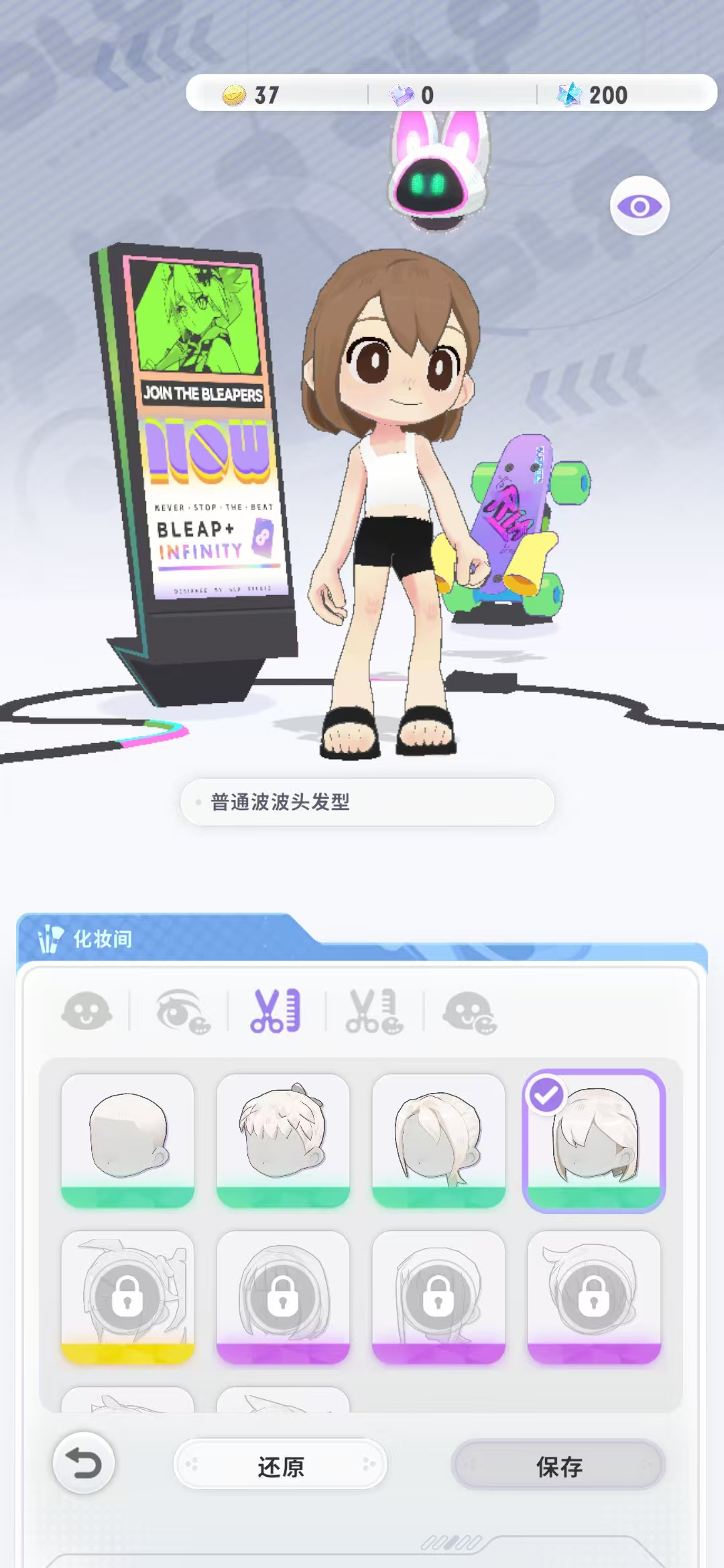Tap the first locked purple-tier hairstyle

283,1297
